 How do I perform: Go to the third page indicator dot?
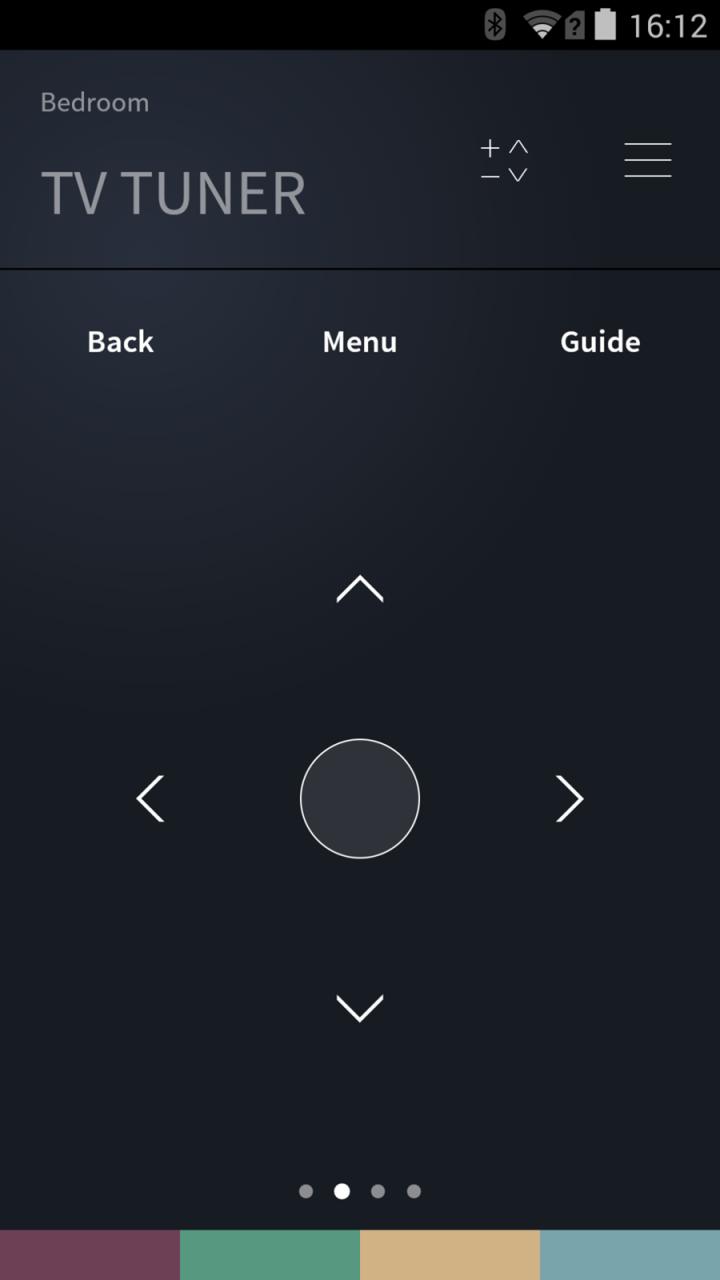[378, 1191]
